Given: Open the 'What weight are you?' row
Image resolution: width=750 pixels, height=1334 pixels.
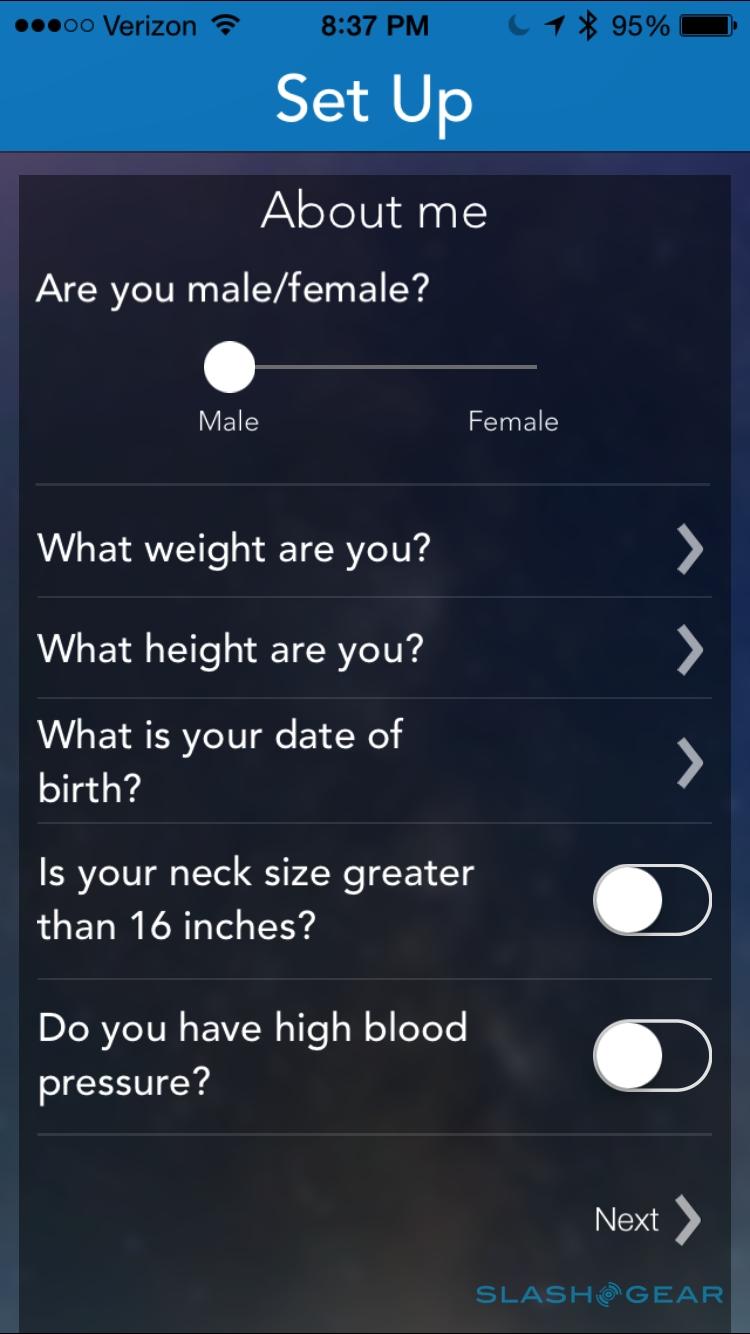Looking at the screenshot, I should (372, 549).
